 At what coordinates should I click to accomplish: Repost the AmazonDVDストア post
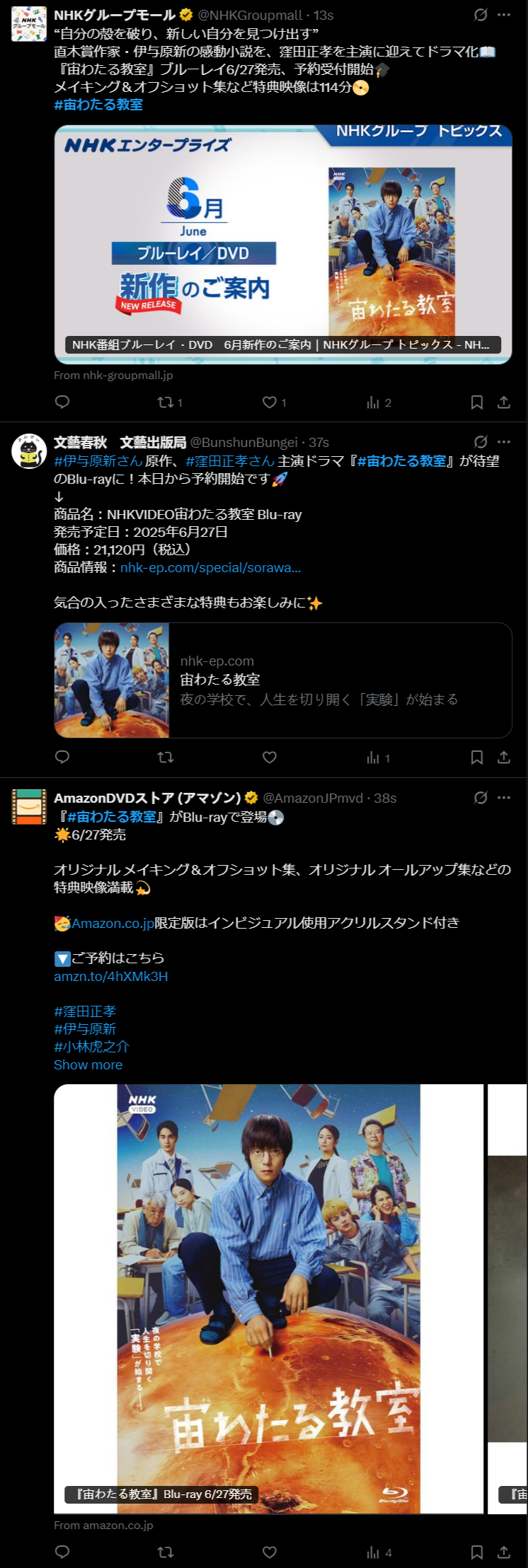(x=166, y=1552)
